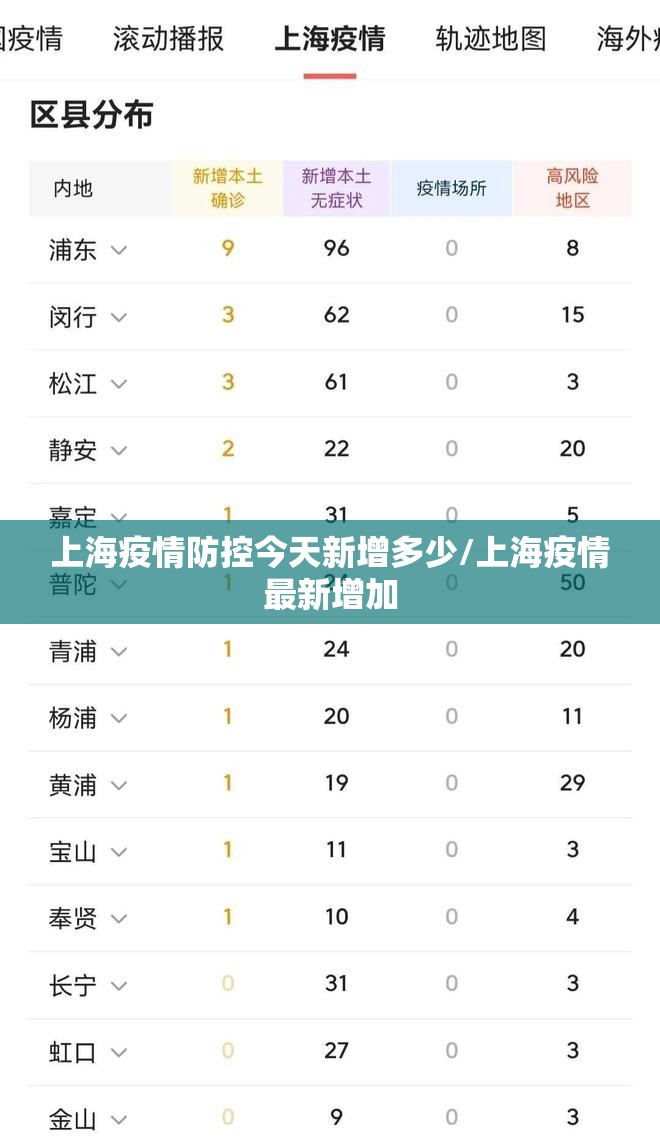Expand the 青浦 district entry

(119, 652)
